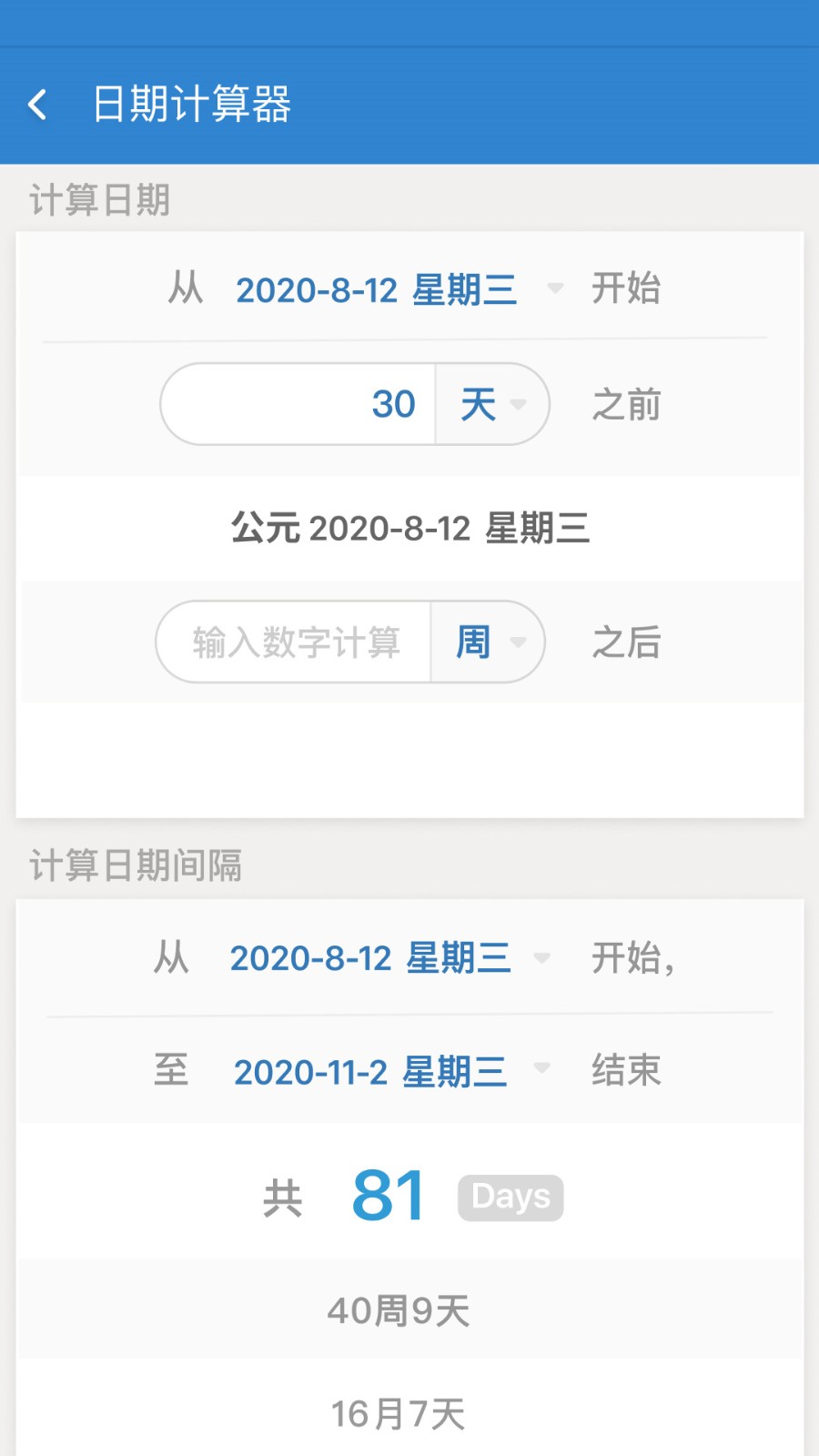
Task: Select the result 公元 2020-8-12 星期三
Action: (x=409, y=529)
